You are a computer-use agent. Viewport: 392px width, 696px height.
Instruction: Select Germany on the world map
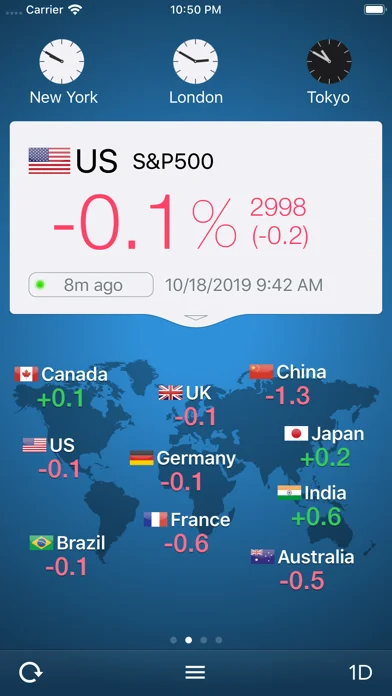[182, 471]
